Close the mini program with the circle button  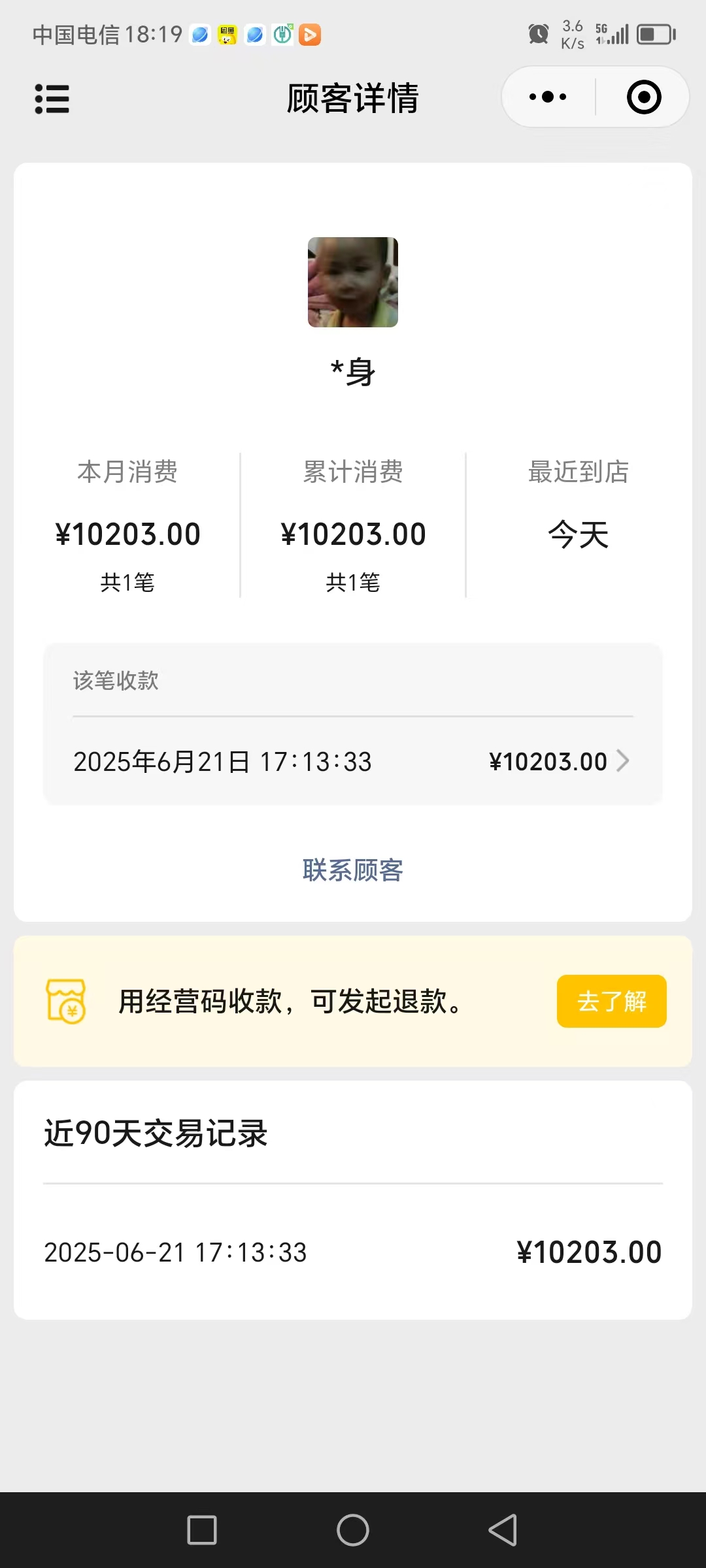point(644,97)
